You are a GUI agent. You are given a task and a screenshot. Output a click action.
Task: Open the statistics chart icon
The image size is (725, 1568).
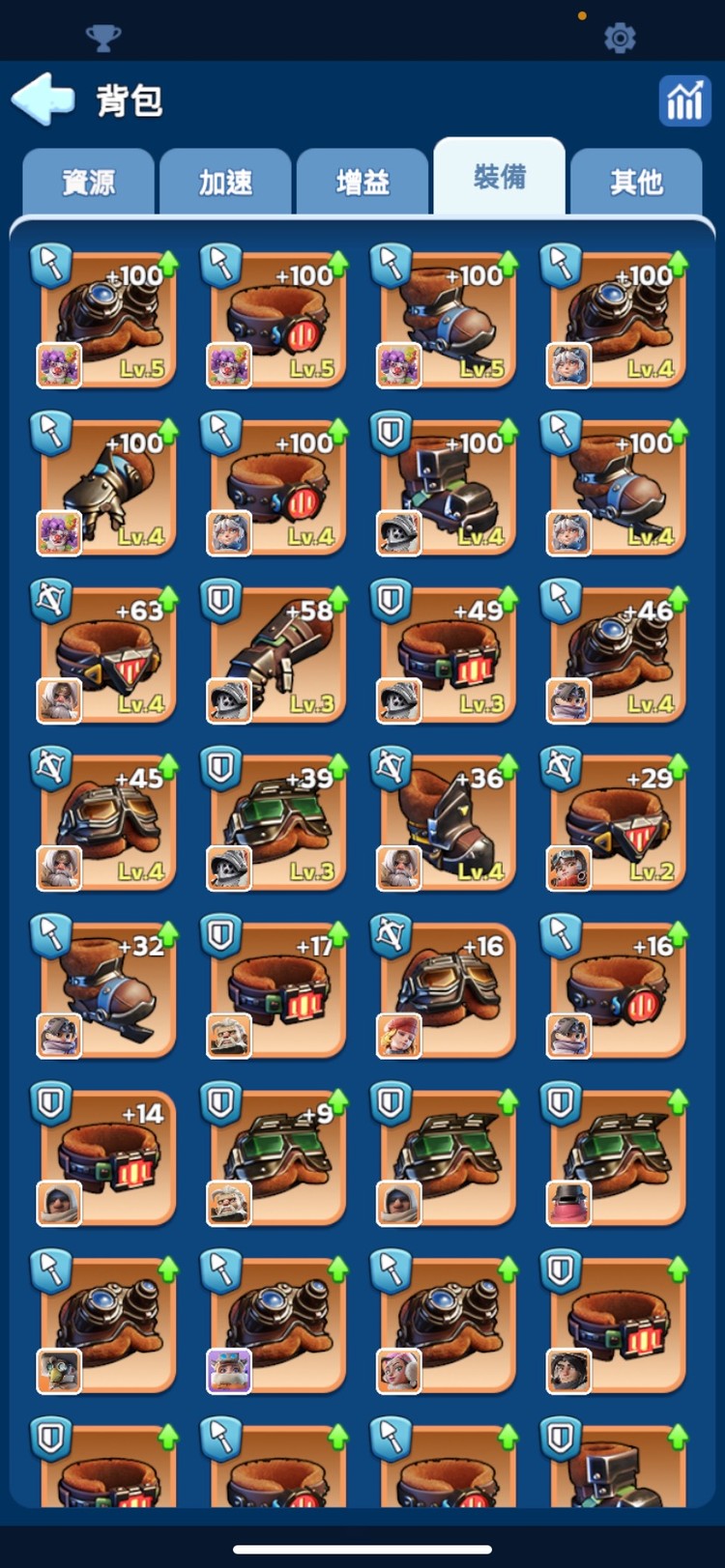(683, 100)
